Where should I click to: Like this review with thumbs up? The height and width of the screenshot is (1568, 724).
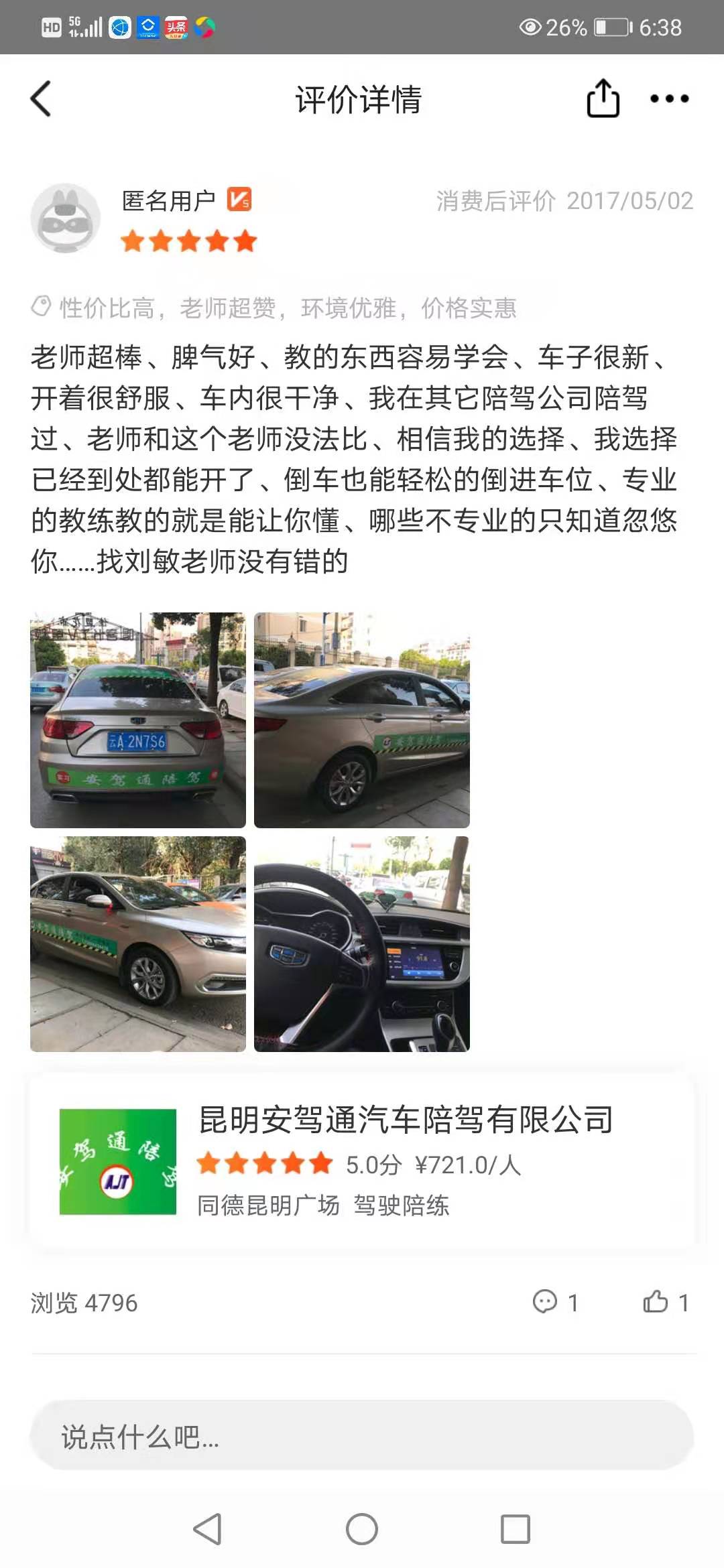[x=665, y=1302]
